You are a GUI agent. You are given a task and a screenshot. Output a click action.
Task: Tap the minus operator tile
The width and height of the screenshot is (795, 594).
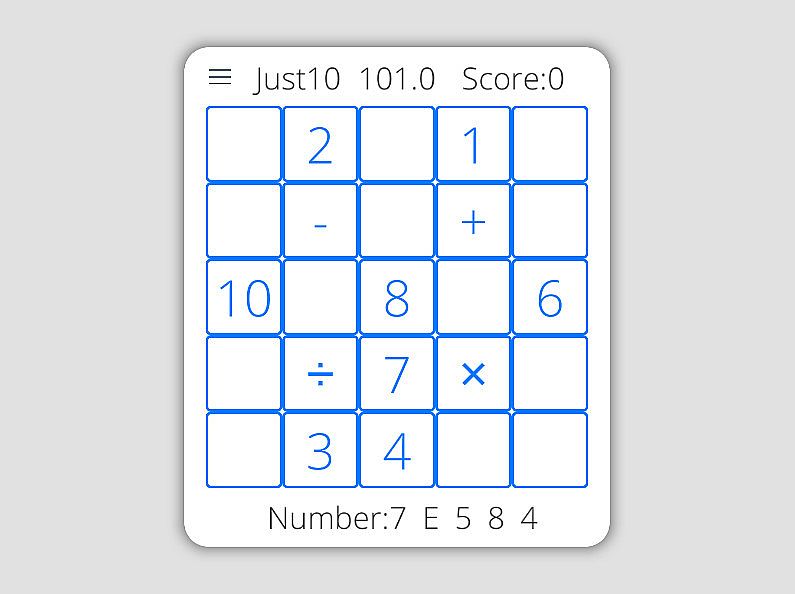(320, 221)
